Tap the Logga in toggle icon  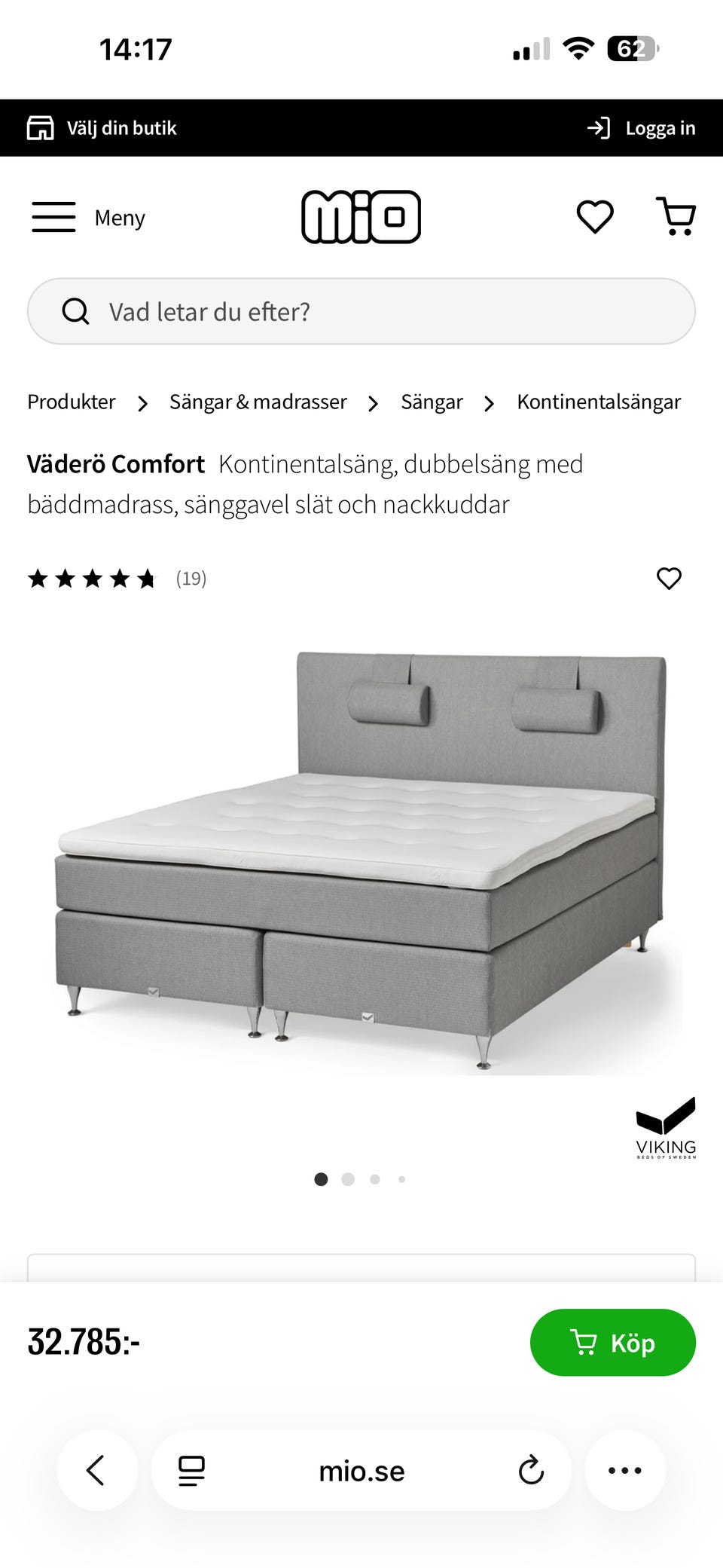point(599,127)
